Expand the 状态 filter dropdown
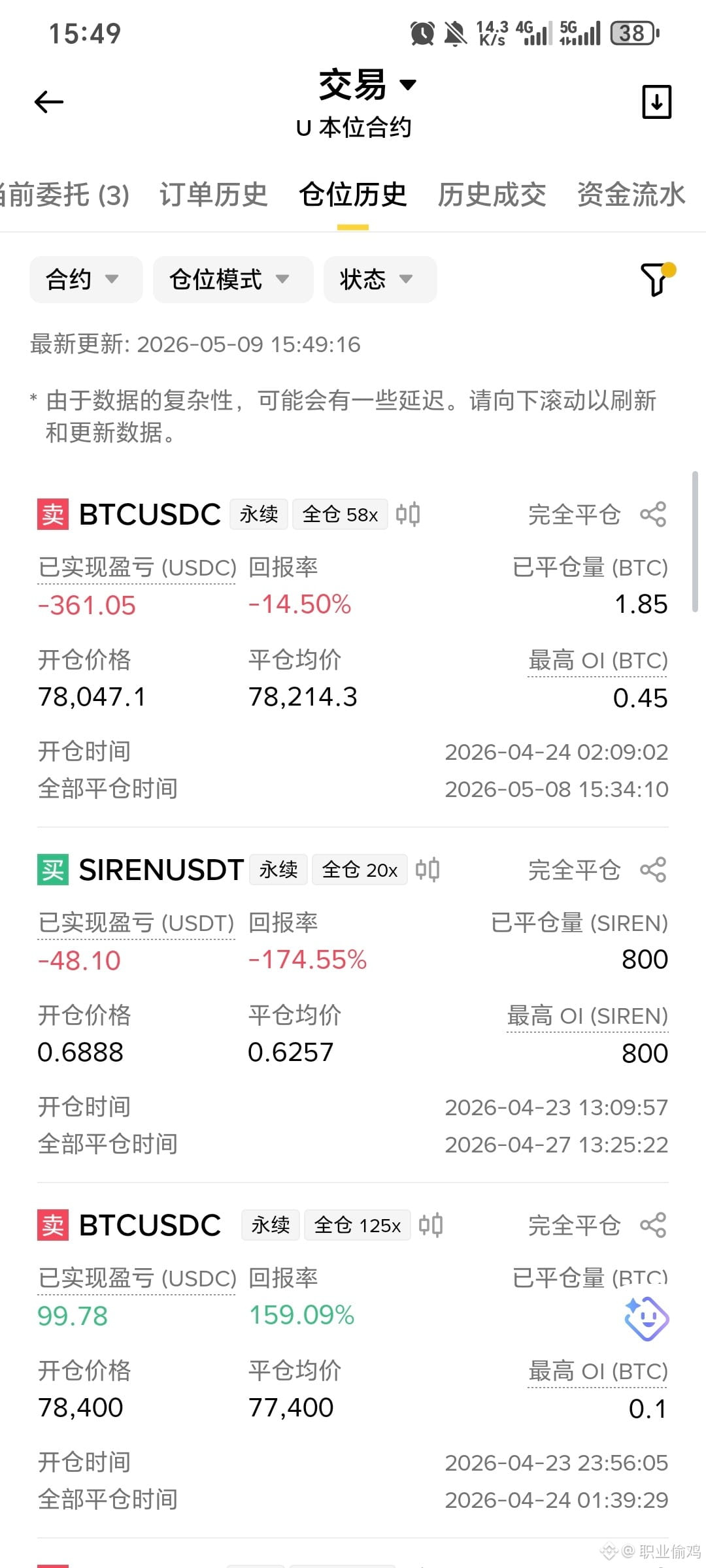Image resolution: width=706 pixels, height=1568 pixels. point(380,280)
